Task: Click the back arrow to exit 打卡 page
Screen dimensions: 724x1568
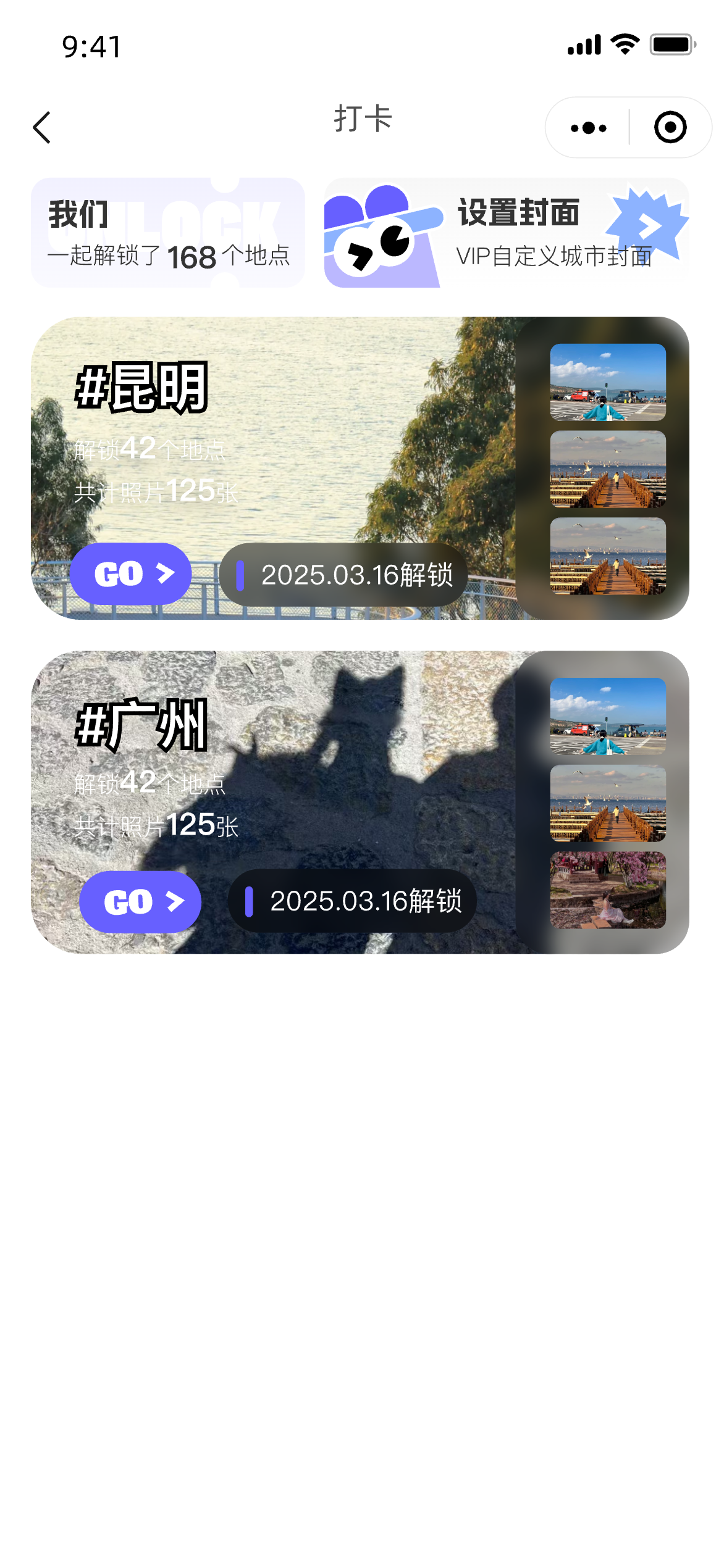Action: (41, 127)
